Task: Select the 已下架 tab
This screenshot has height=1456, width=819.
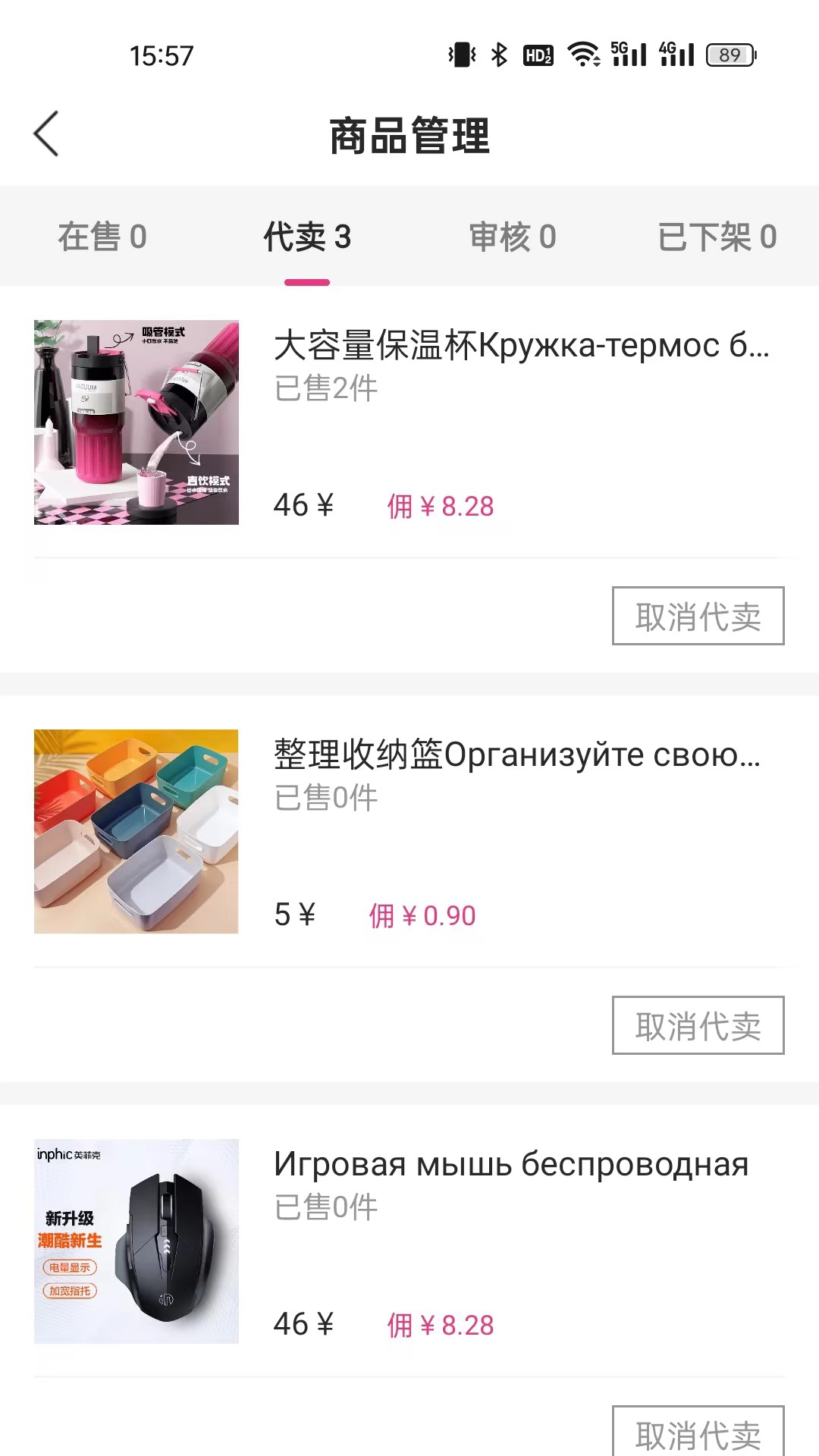Action: point(717,236)
